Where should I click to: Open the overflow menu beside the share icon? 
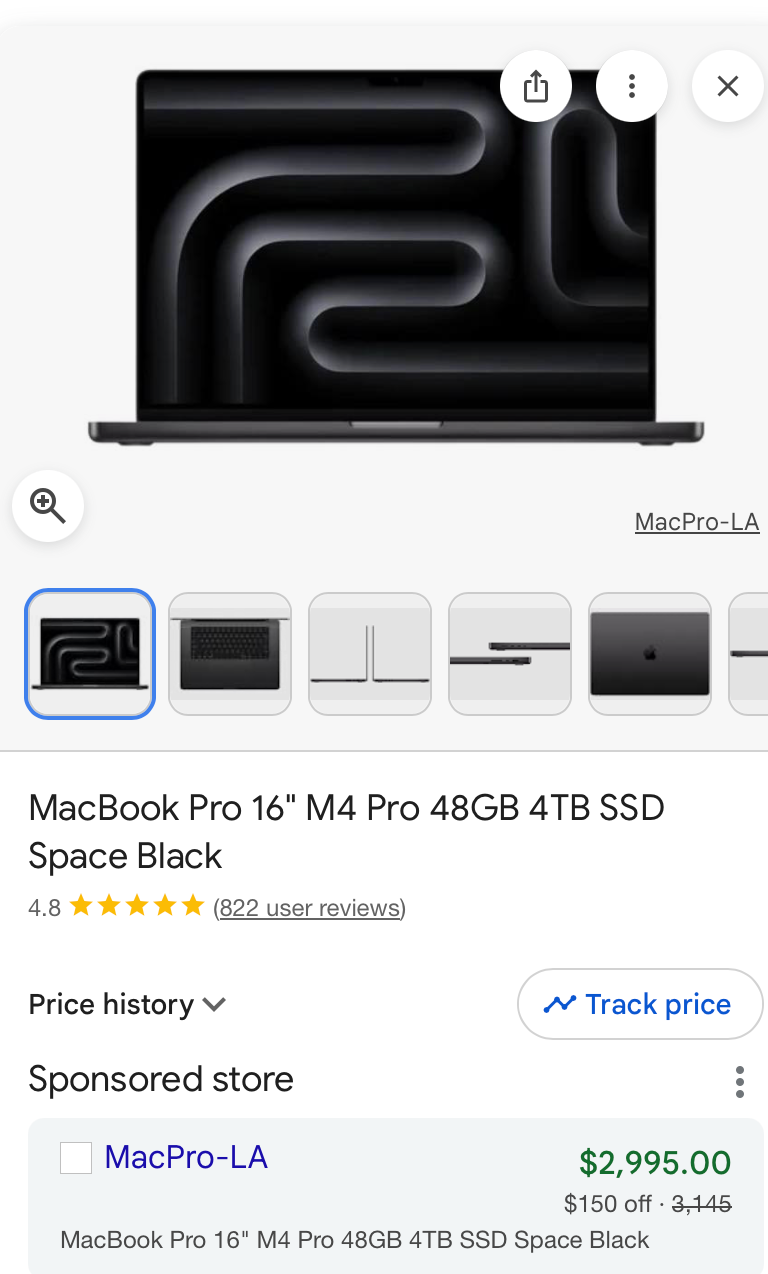click(x=632, y=86)
